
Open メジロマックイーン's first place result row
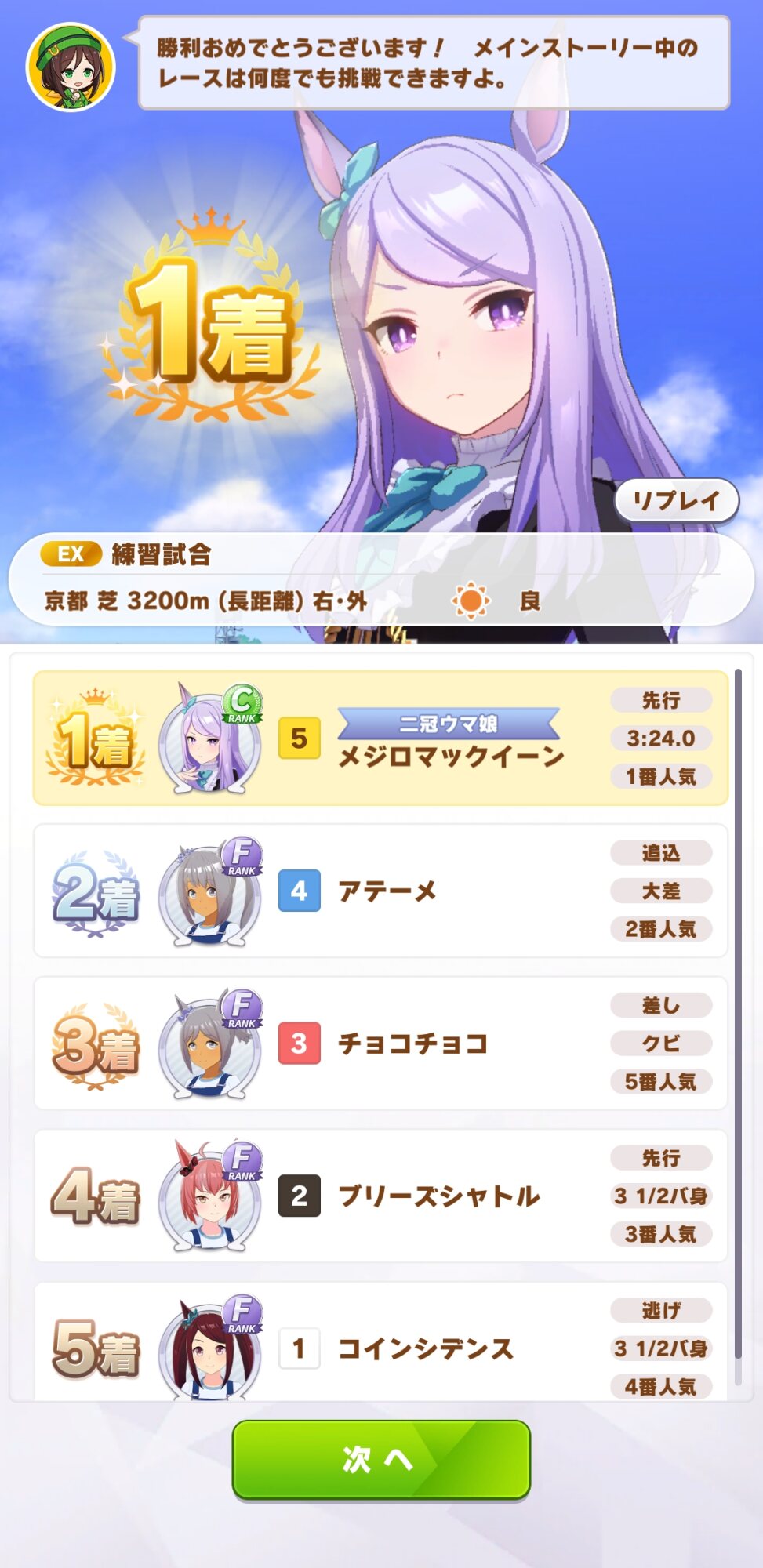pos(380,738)
